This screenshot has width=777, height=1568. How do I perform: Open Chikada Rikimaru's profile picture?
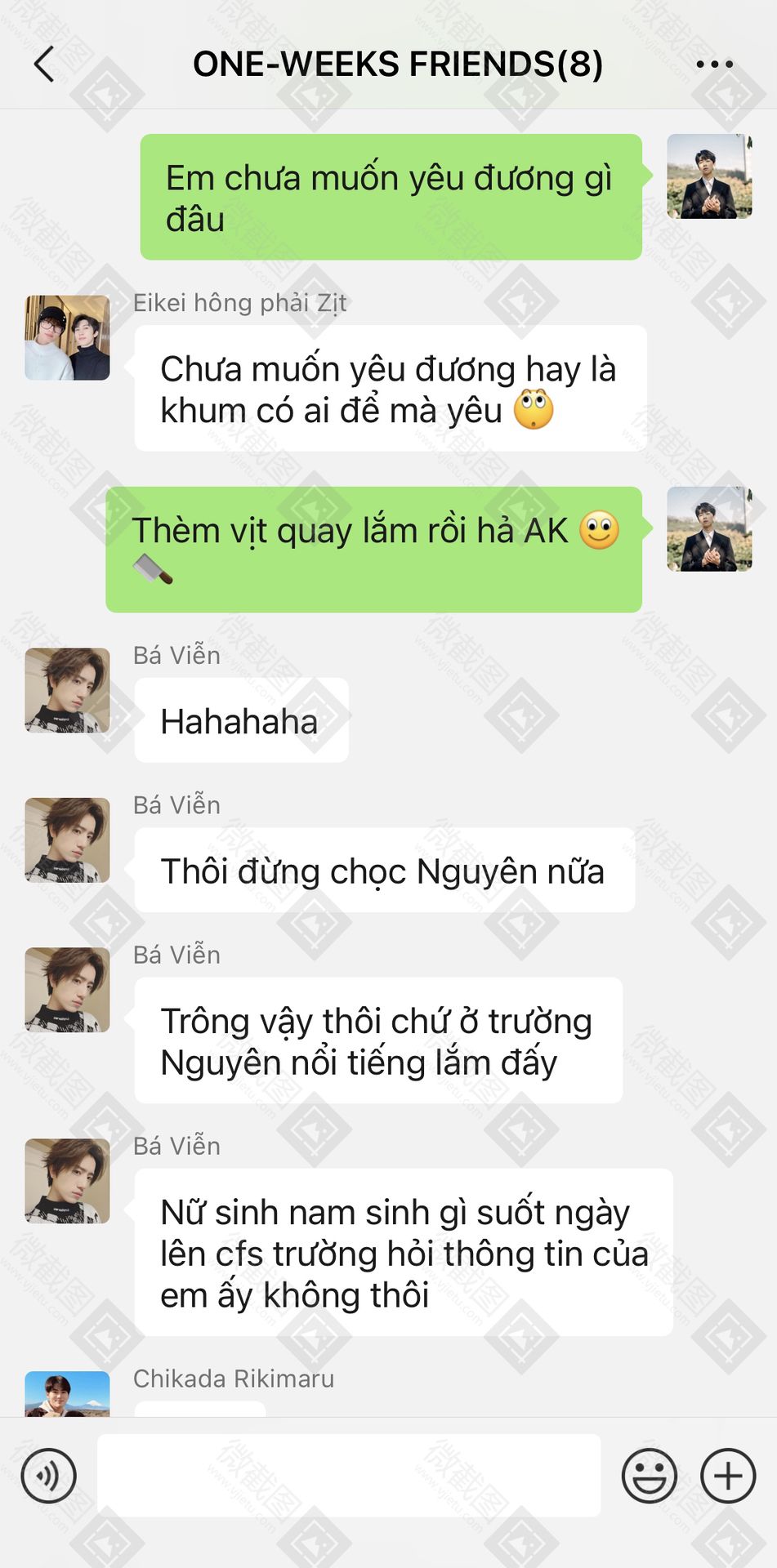click(67, 1393)
